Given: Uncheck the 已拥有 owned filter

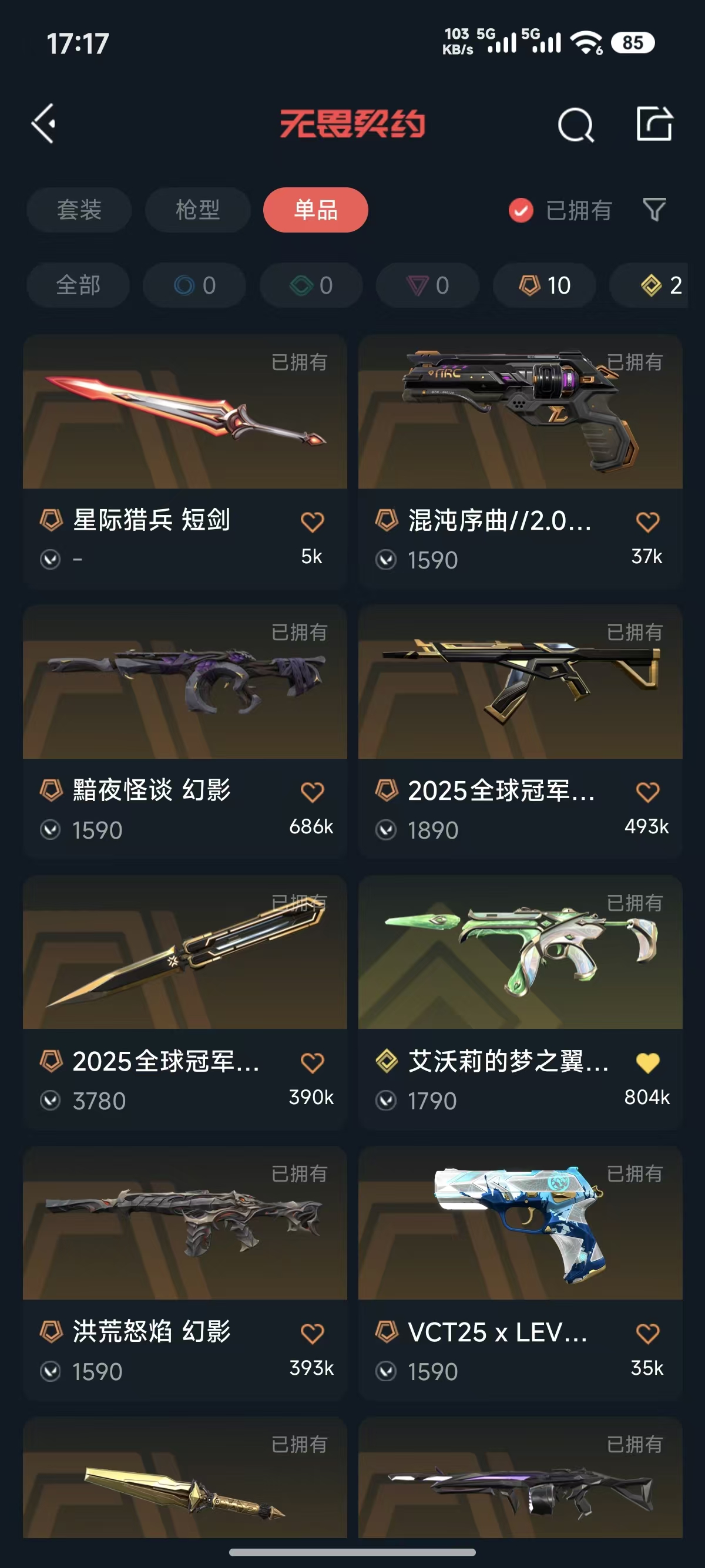Looking at the screenshot, I should point(521,211).
